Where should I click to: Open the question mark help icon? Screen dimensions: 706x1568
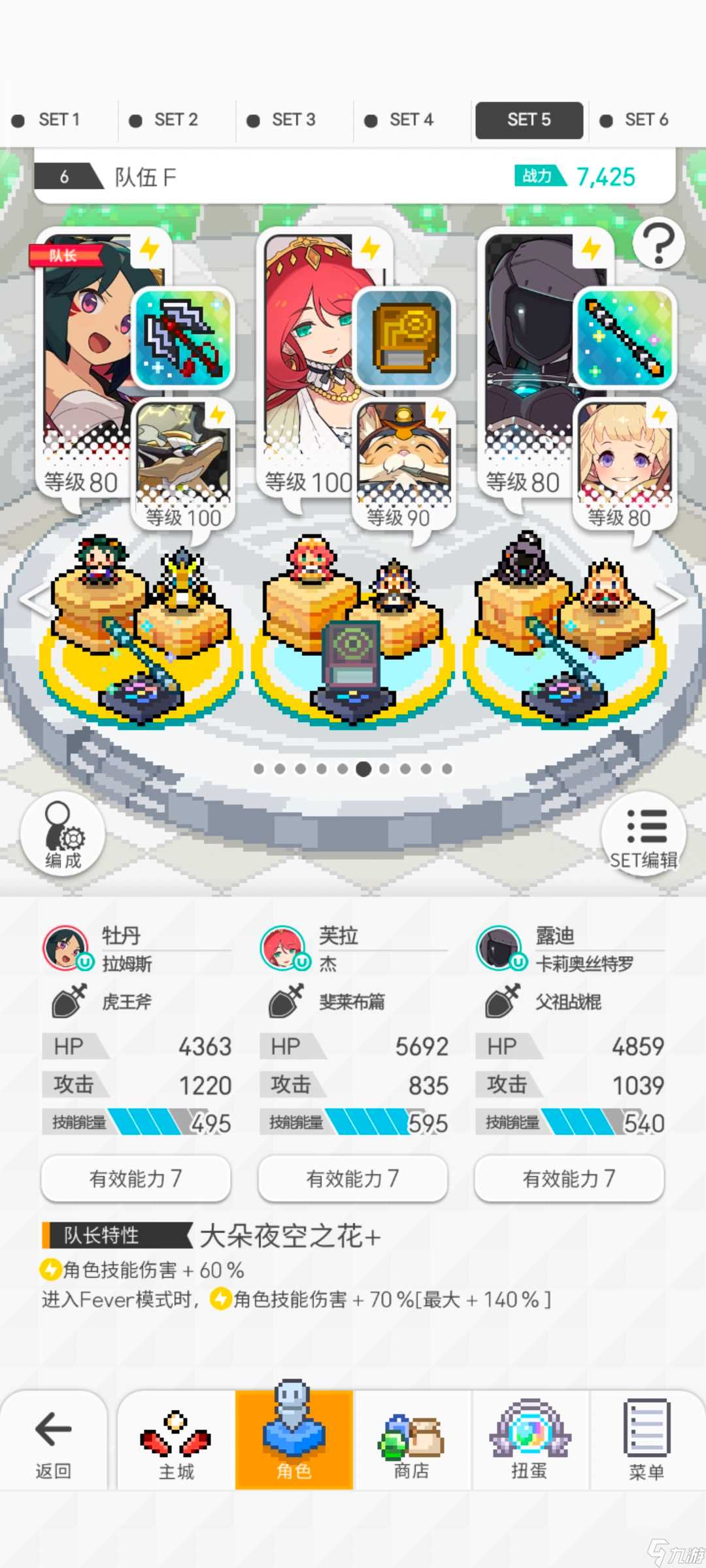point(658,243)
